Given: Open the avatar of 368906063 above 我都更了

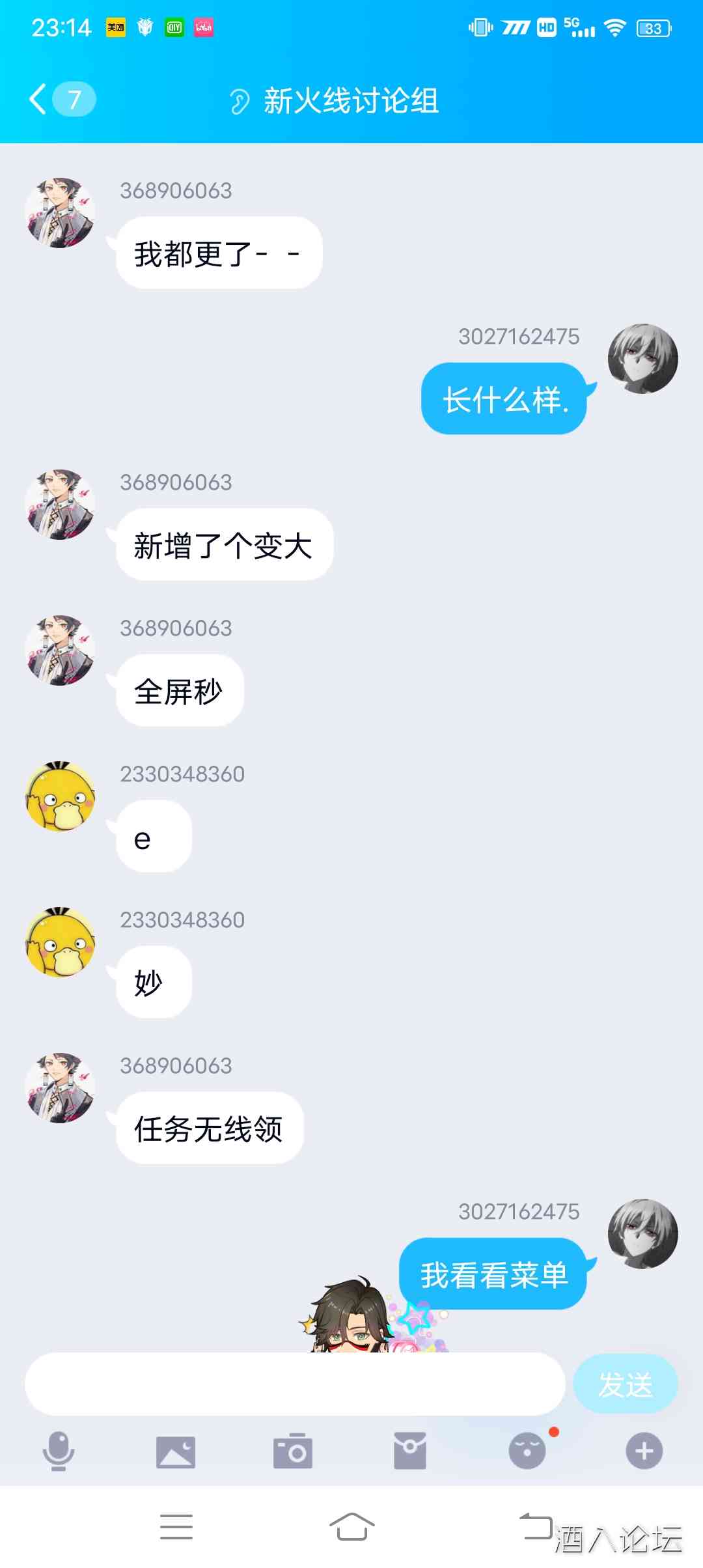Looking at the screenshot, I should 60,213.
